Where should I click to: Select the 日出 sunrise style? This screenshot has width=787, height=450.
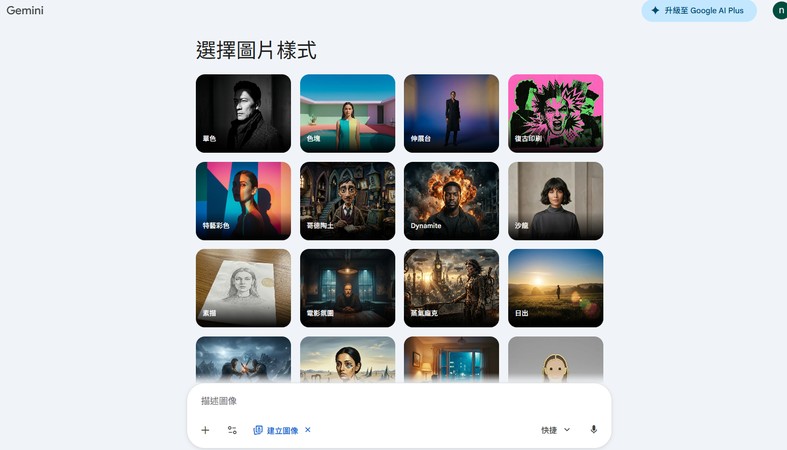[555, 288]
